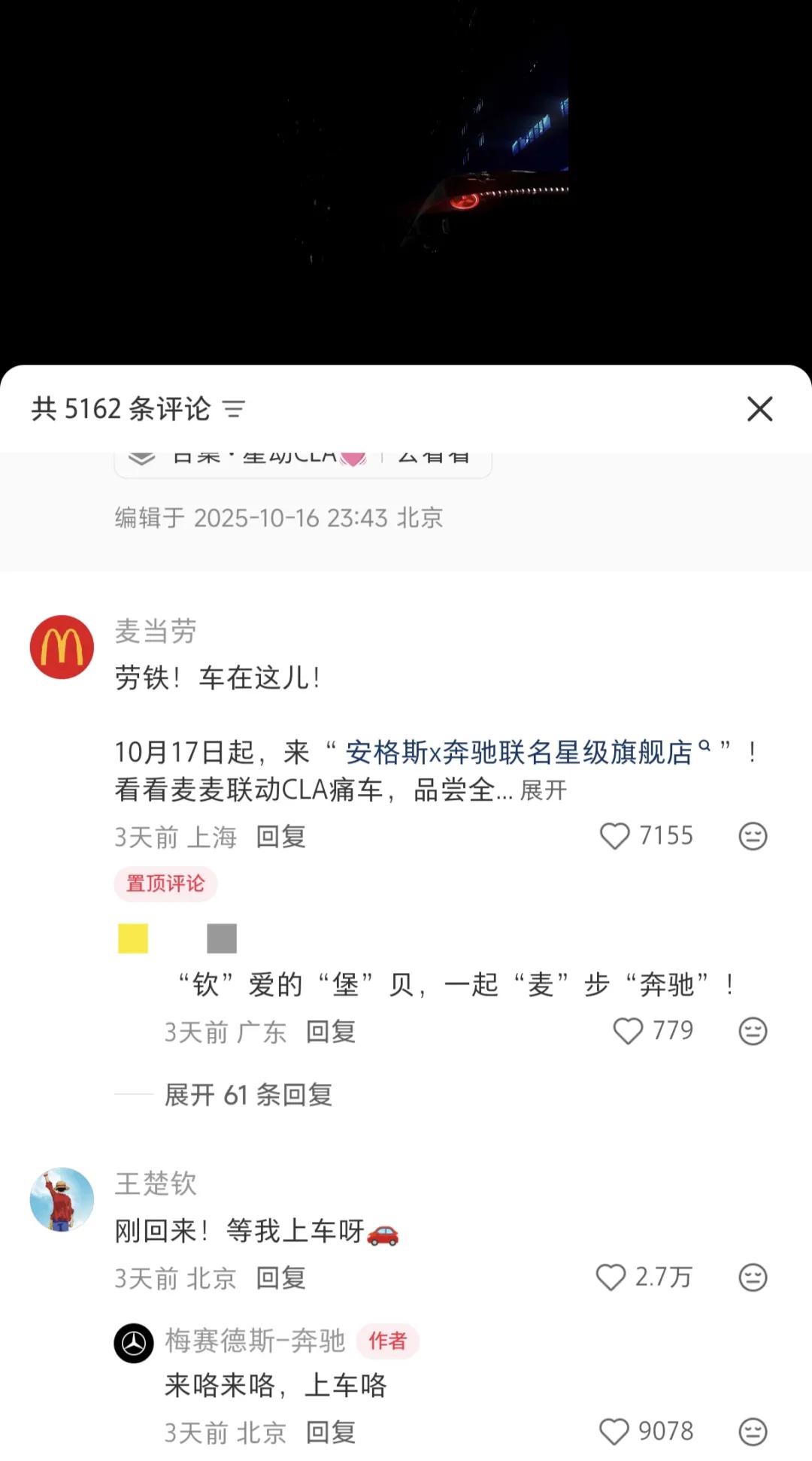Reply to 麦当劳's comment
This screenshot has width=812, height=1461.
pyautogui.click(x=280, y=836)
